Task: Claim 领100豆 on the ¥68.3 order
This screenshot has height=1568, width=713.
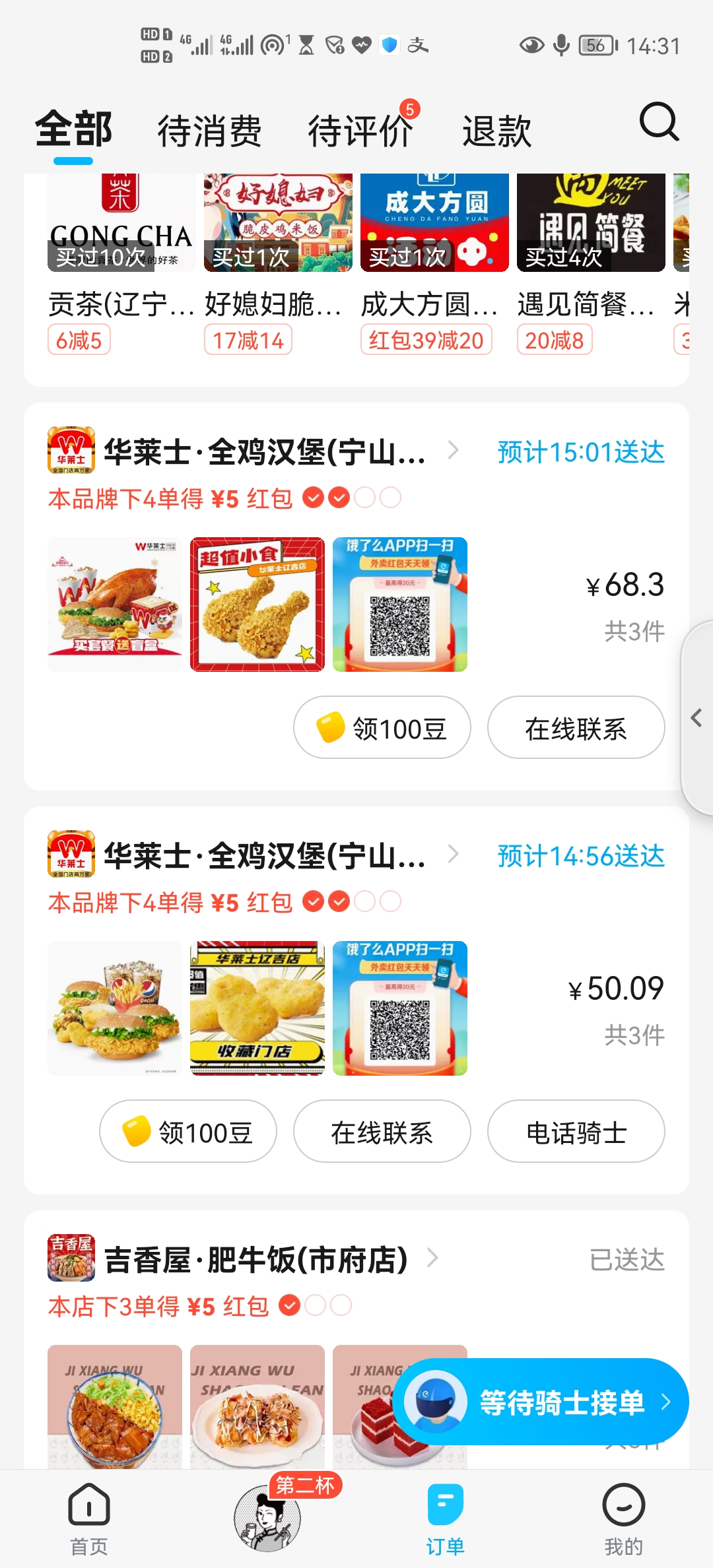Action: click(382, 728)
